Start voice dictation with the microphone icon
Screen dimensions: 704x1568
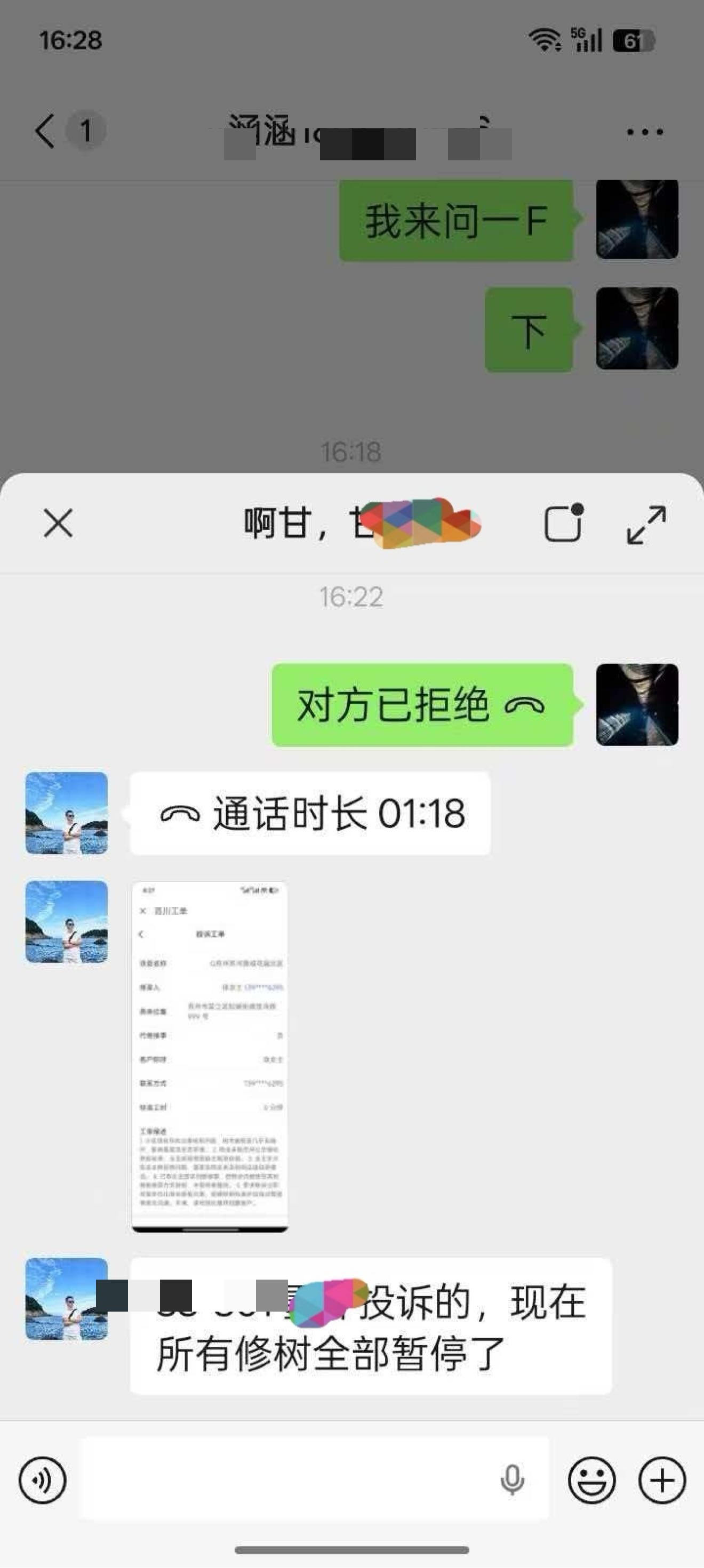point(512,1479)
